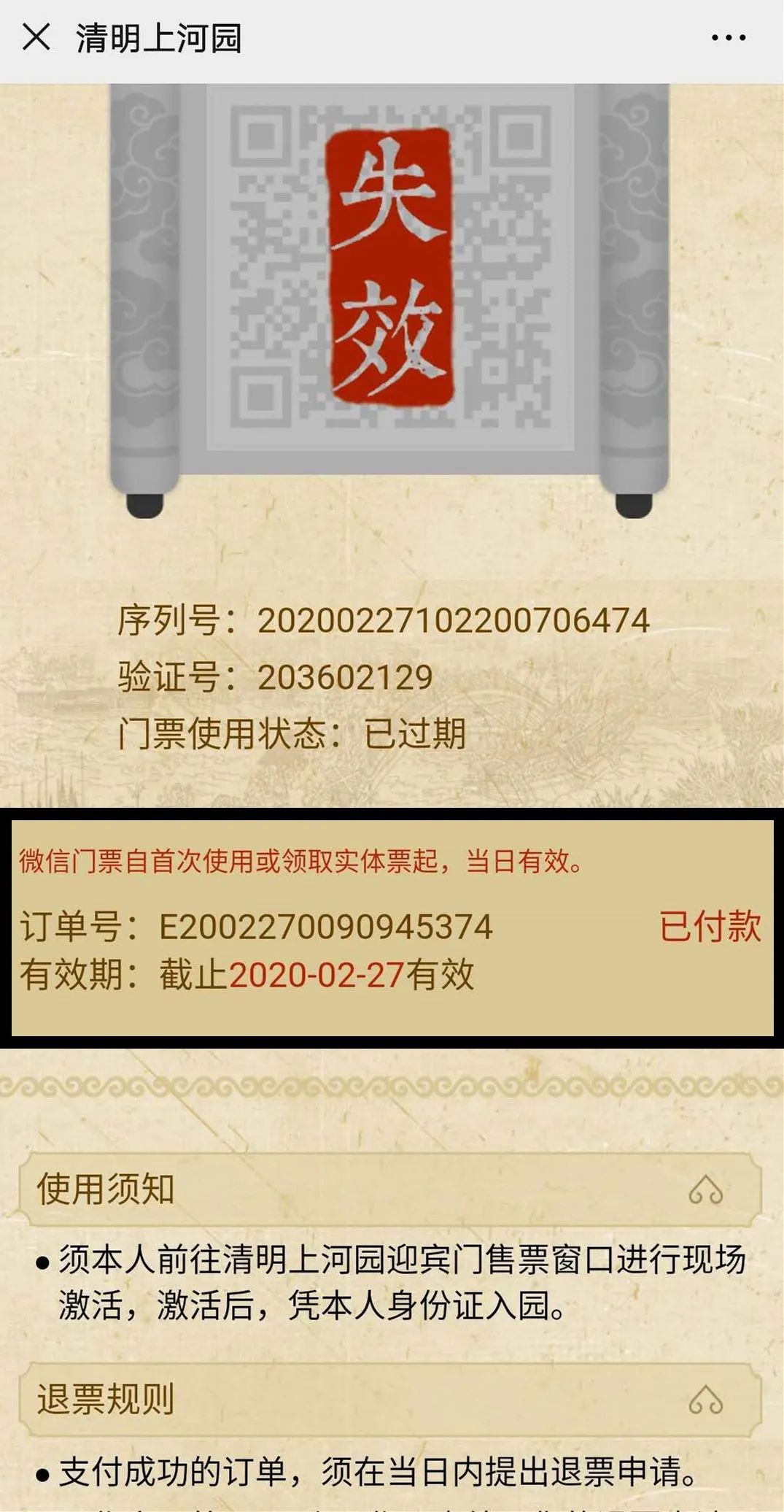Open the three-dot overflow menu
Image resolution: width=784 pixels, height=1512 pixels.
(x=729, y=38)
